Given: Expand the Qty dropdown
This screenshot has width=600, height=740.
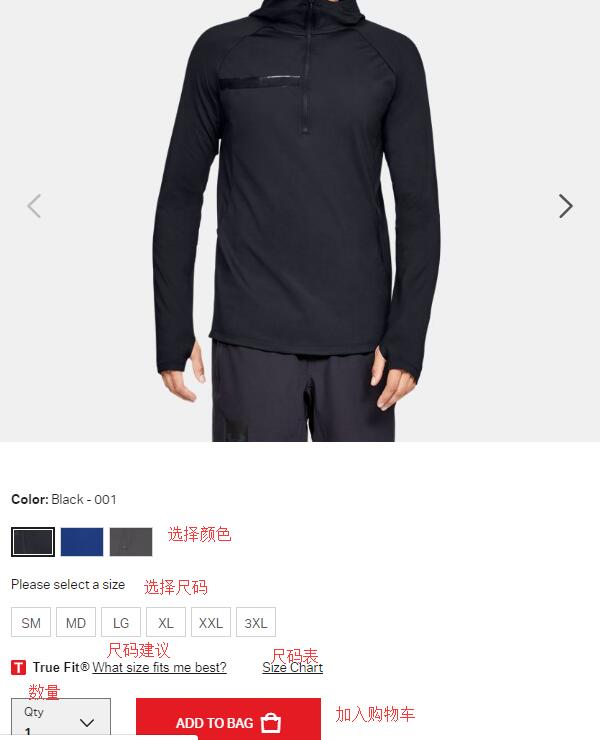Looking at the screenshot, I should (61, 721).
